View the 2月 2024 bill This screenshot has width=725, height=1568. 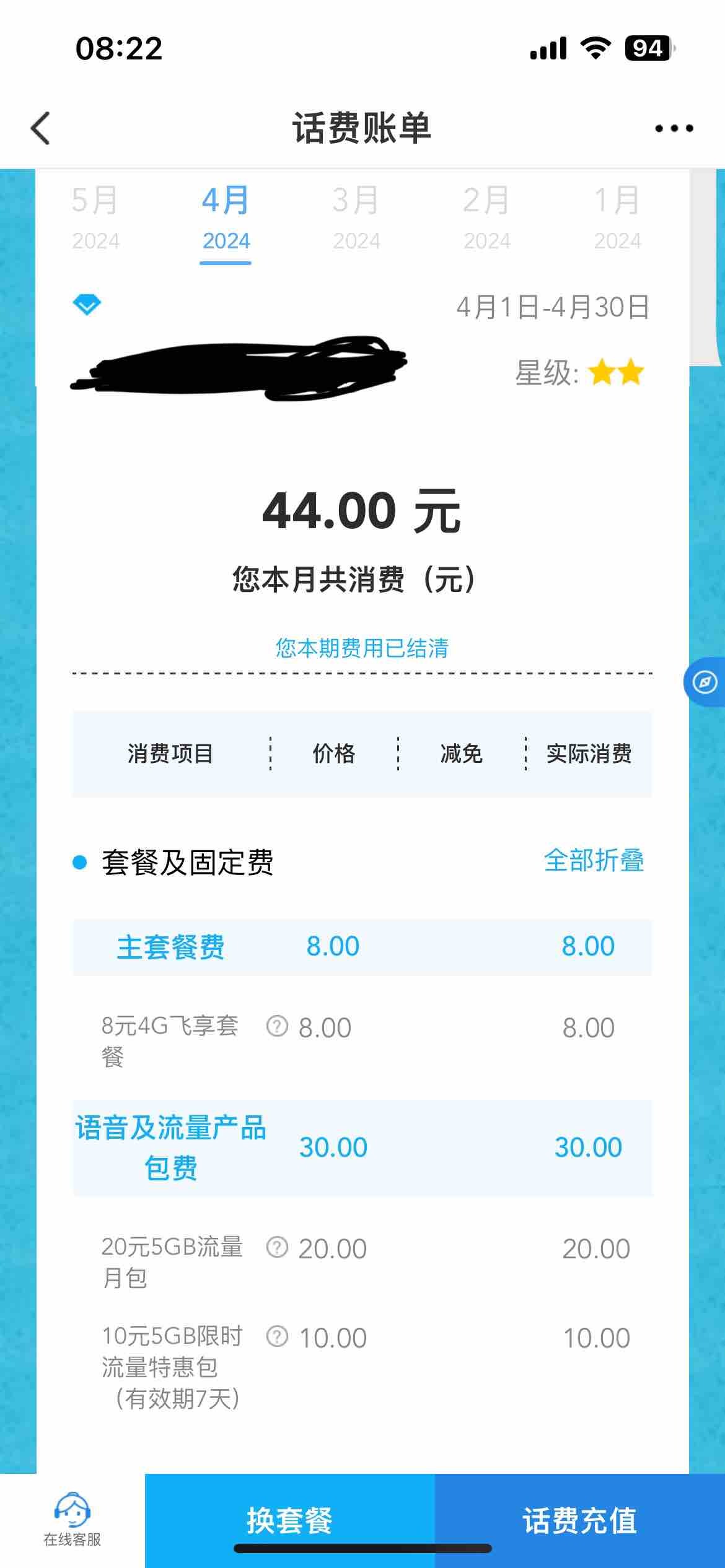coord(486,217)
